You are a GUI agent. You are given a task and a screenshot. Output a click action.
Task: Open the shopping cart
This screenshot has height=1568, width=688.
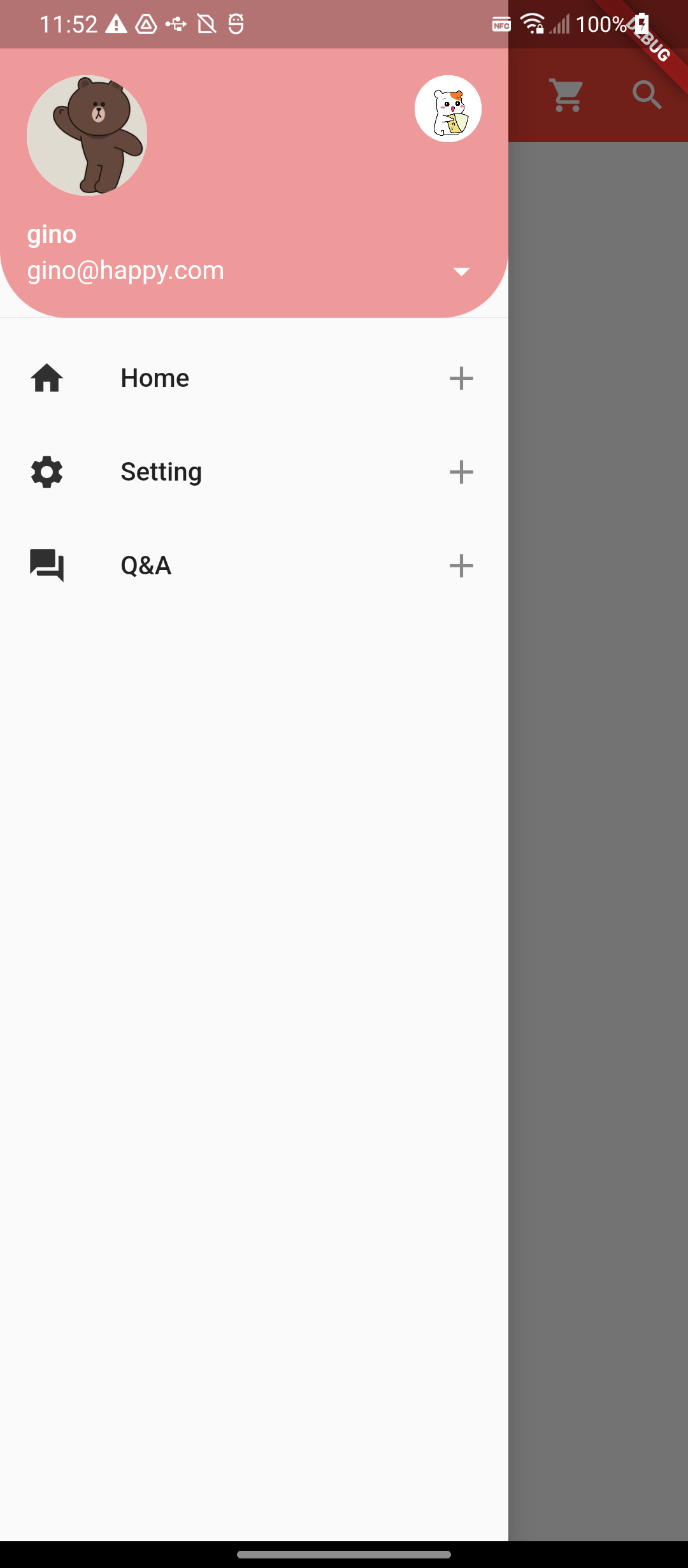pos(567,95)
